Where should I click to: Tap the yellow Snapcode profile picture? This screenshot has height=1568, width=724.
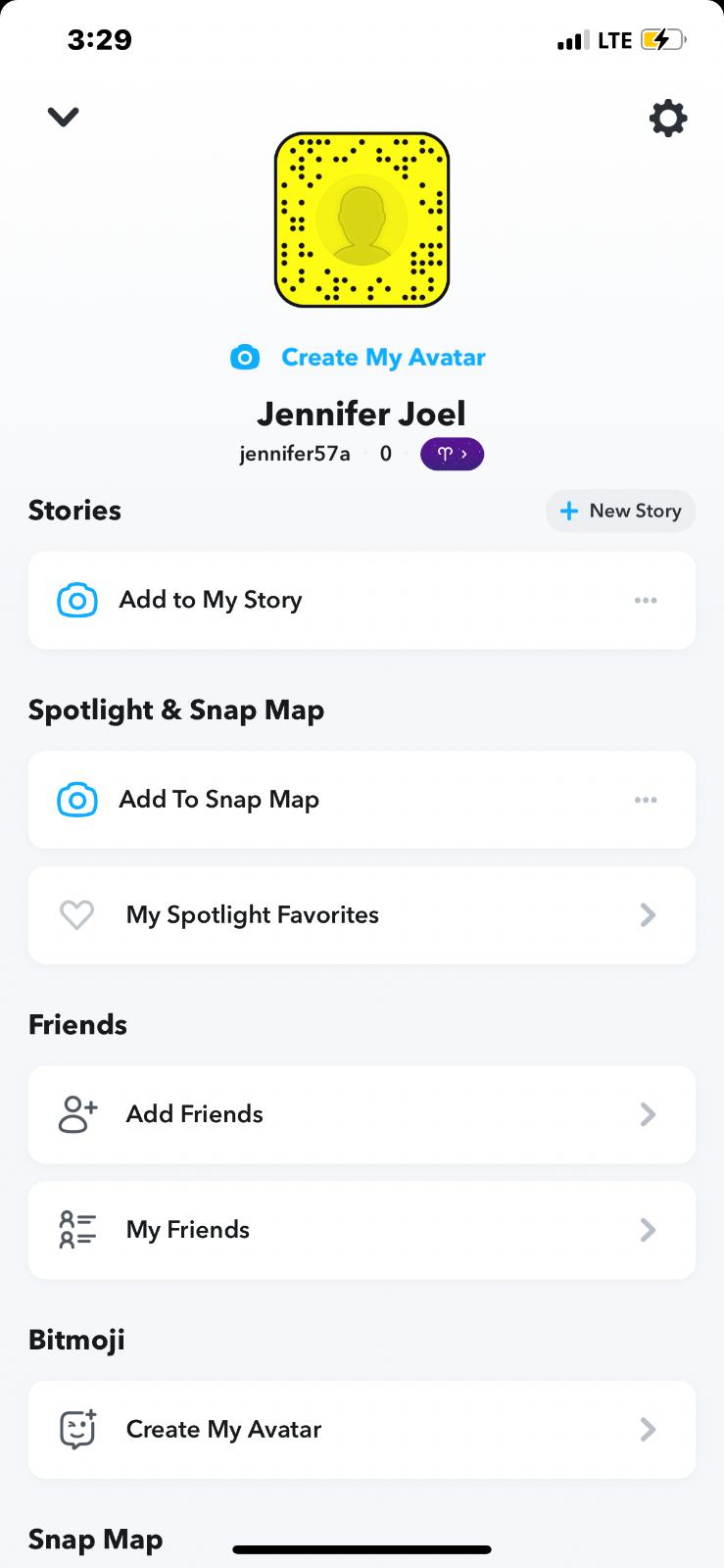362,220
